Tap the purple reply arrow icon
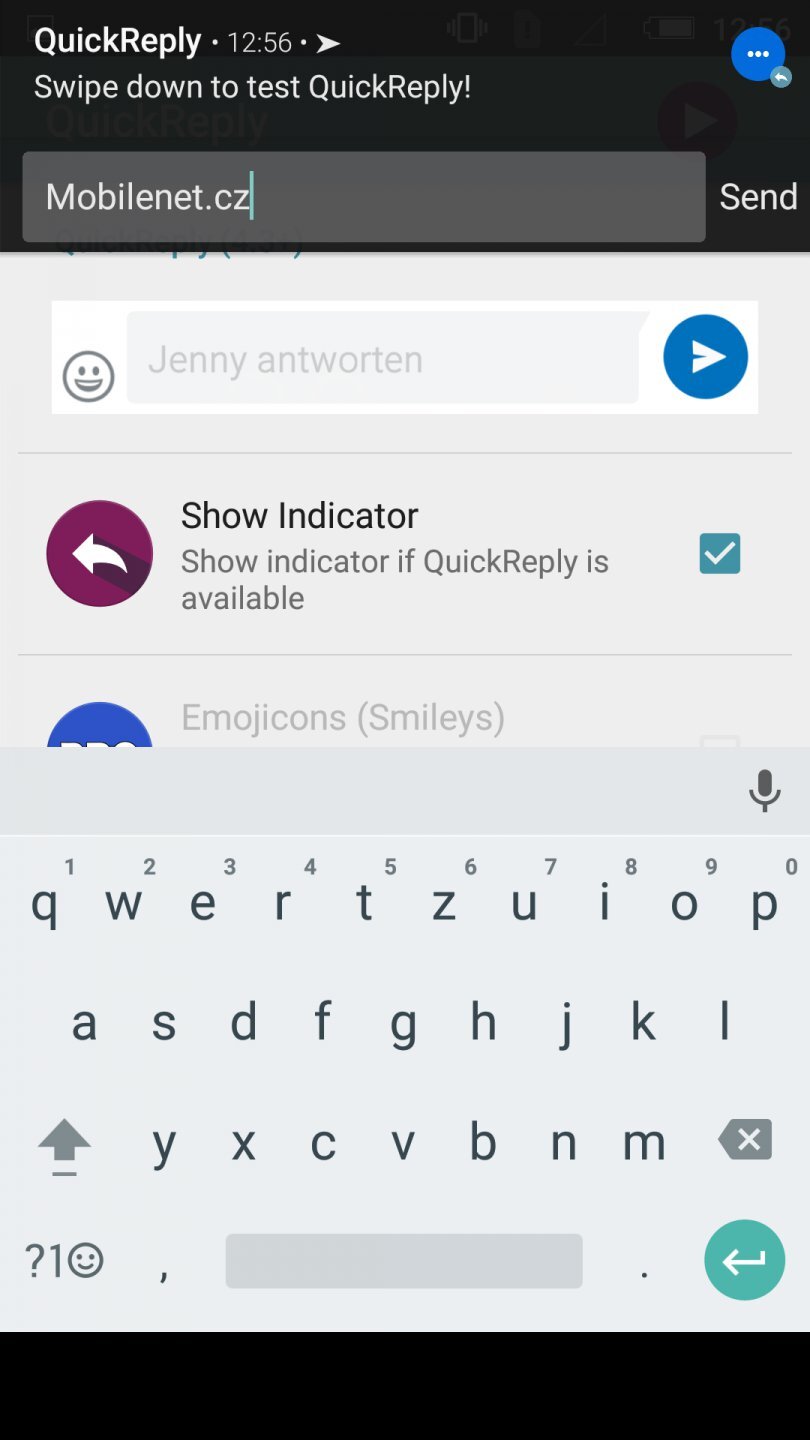 (x=99, y=553)
